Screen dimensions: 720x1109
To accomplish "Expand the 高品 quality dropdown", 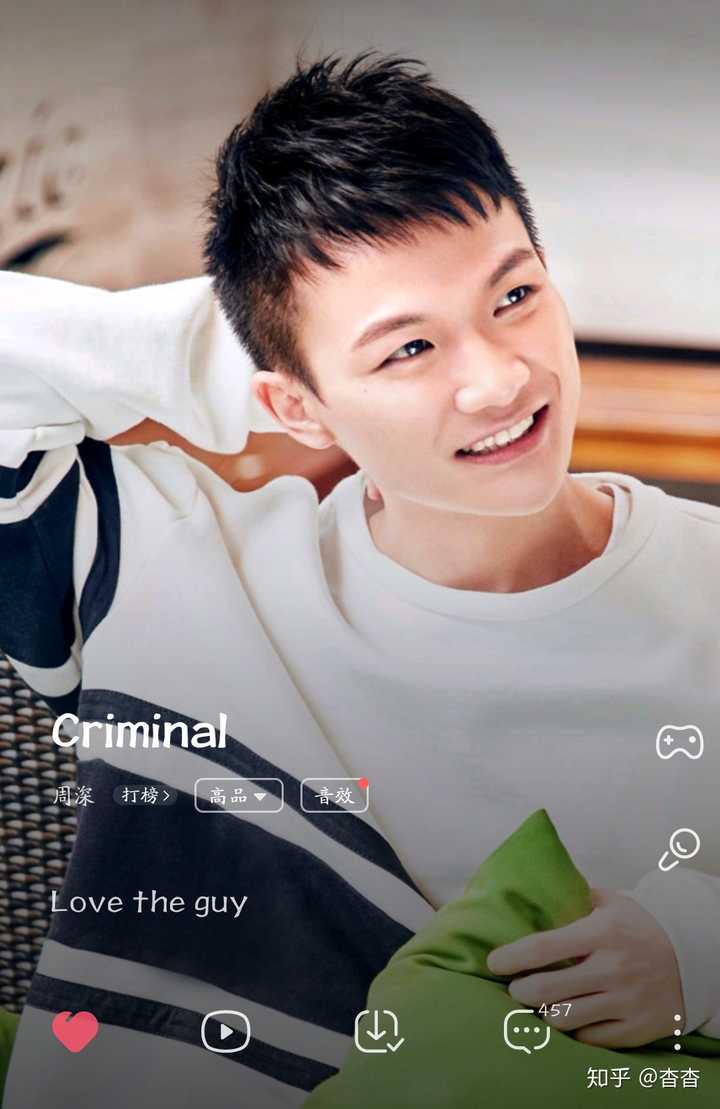I will 238,795.
